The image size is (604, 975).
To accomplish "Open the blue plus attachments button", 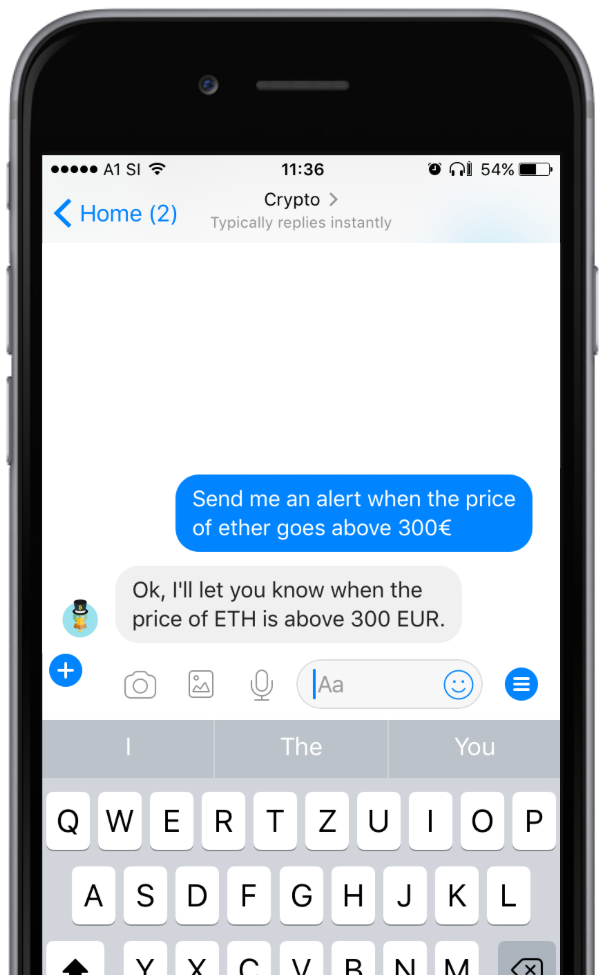I will [66, 670].
